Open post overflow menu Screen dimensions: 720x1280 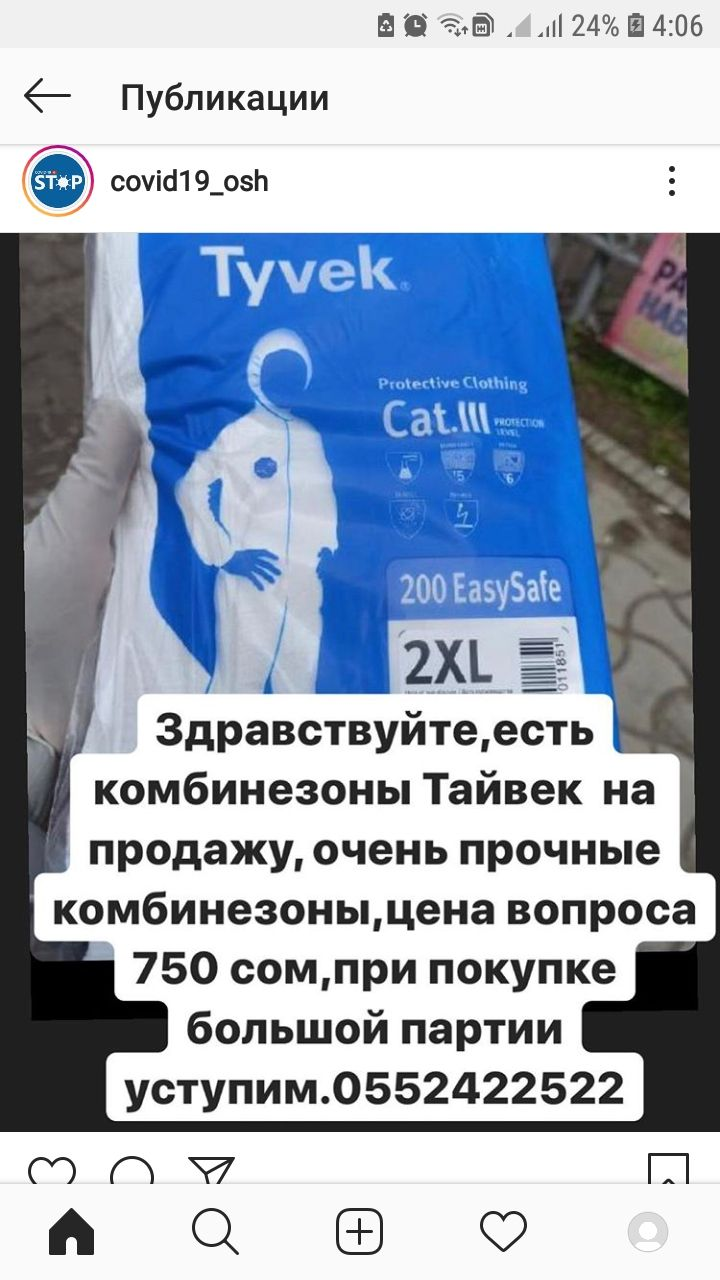point(672,182)
